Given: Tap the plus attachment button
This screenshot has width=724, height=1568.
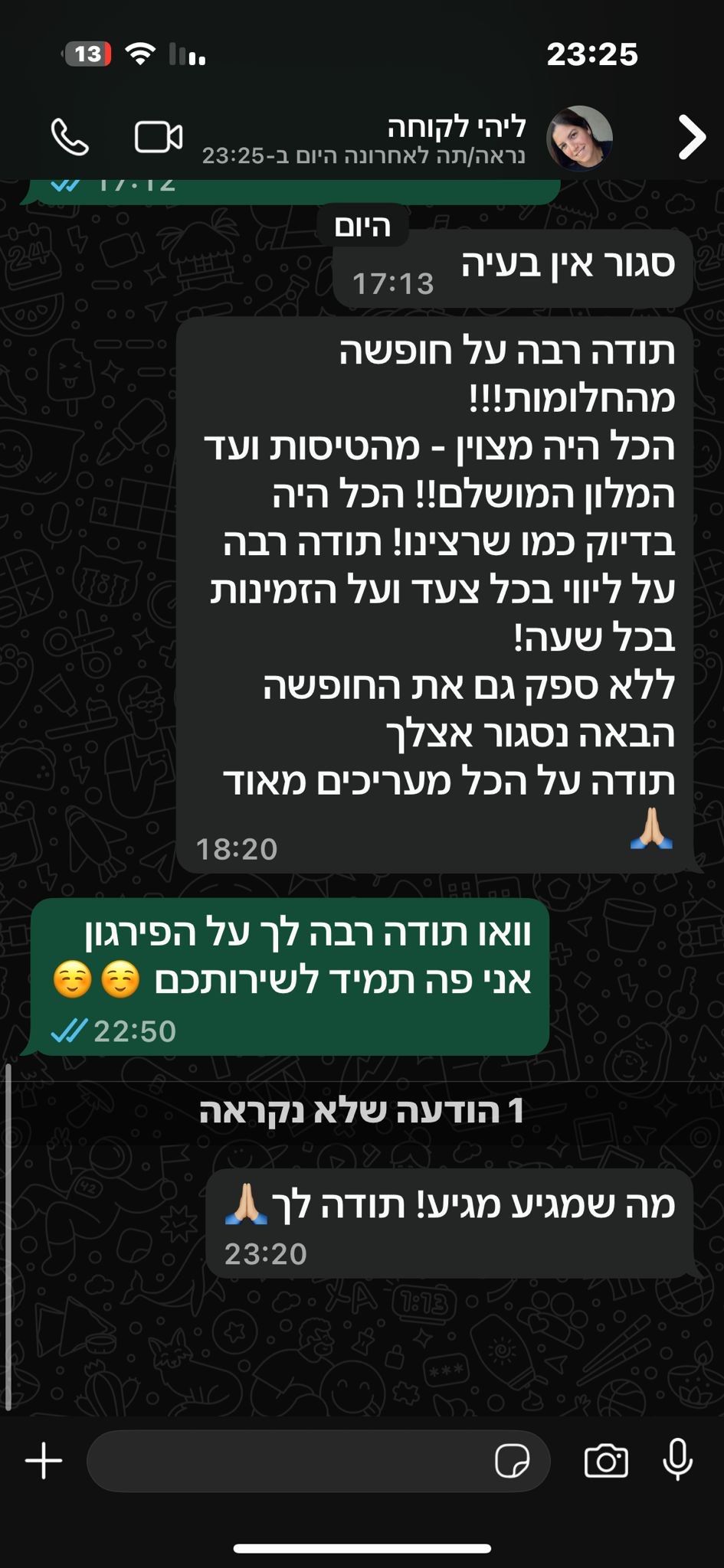Looking at the screenshot, I should tap(44, 1462).
